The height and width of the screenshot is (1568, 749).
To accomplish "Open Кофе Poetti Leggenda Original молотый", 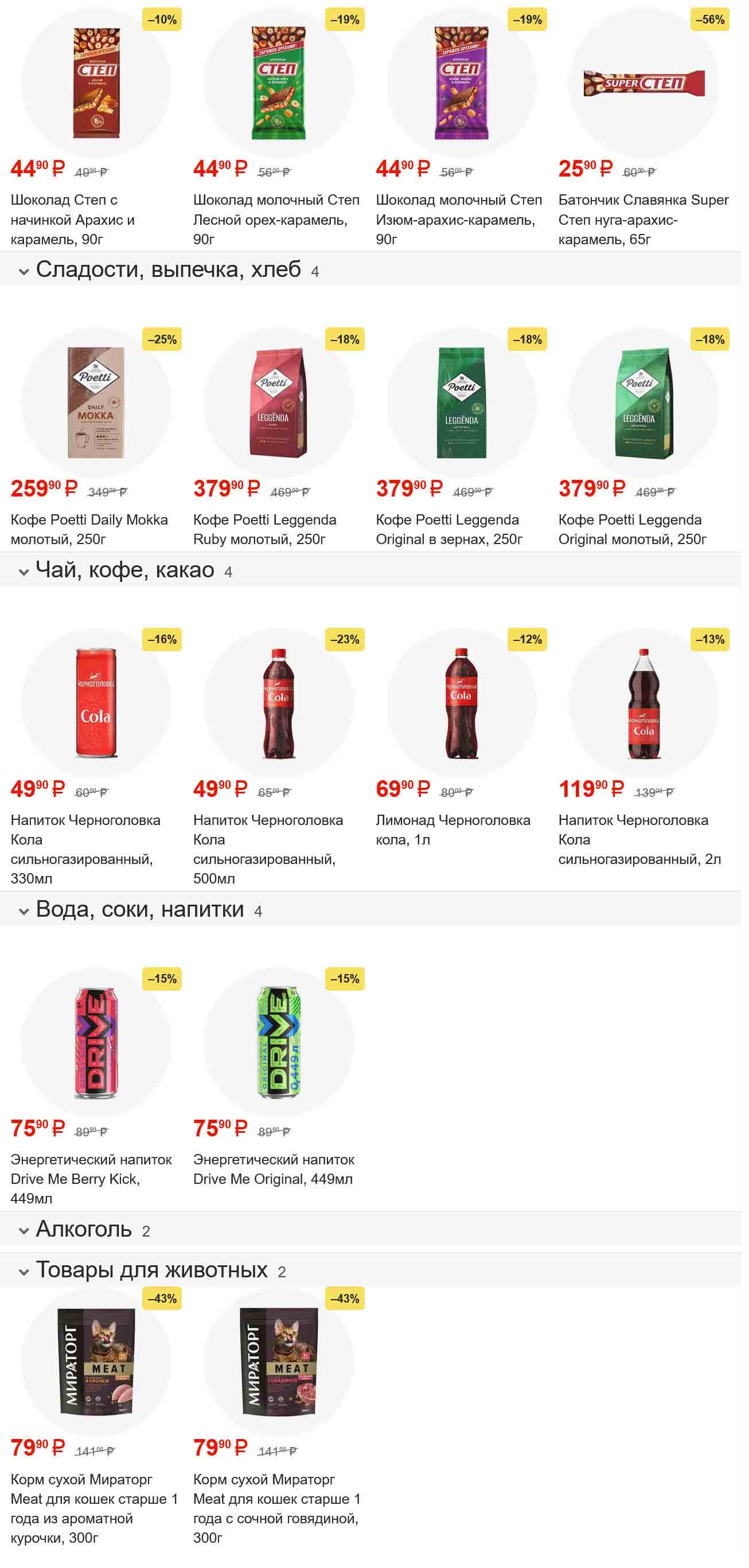I will coord(643,403).
